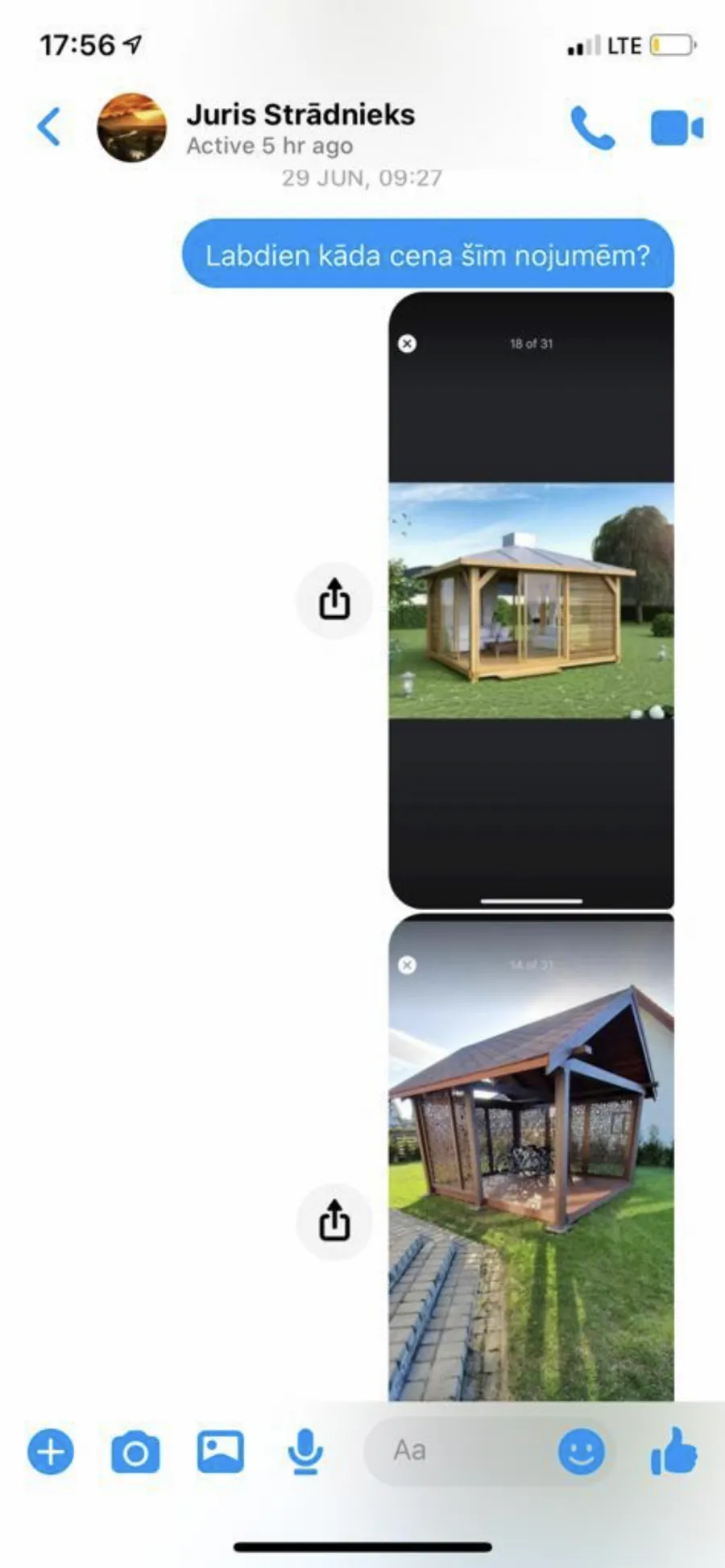725x1568 pixels.
Task: Record a voice message
Action: click(x=305, y=1452)
